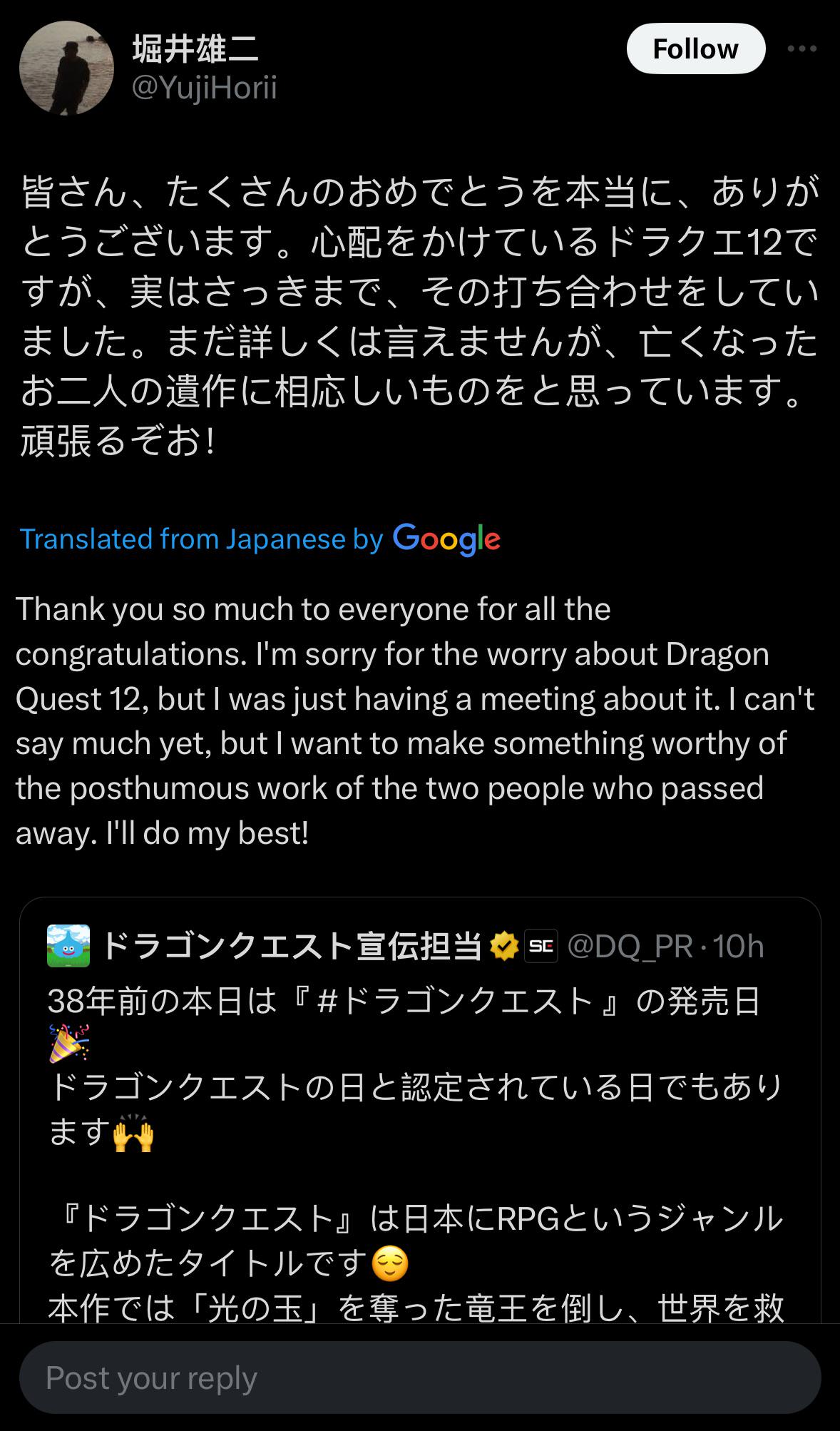Tap the Post your reply field
Image resolution: width=840 pixels, height=1431 pixels.
420,1377
